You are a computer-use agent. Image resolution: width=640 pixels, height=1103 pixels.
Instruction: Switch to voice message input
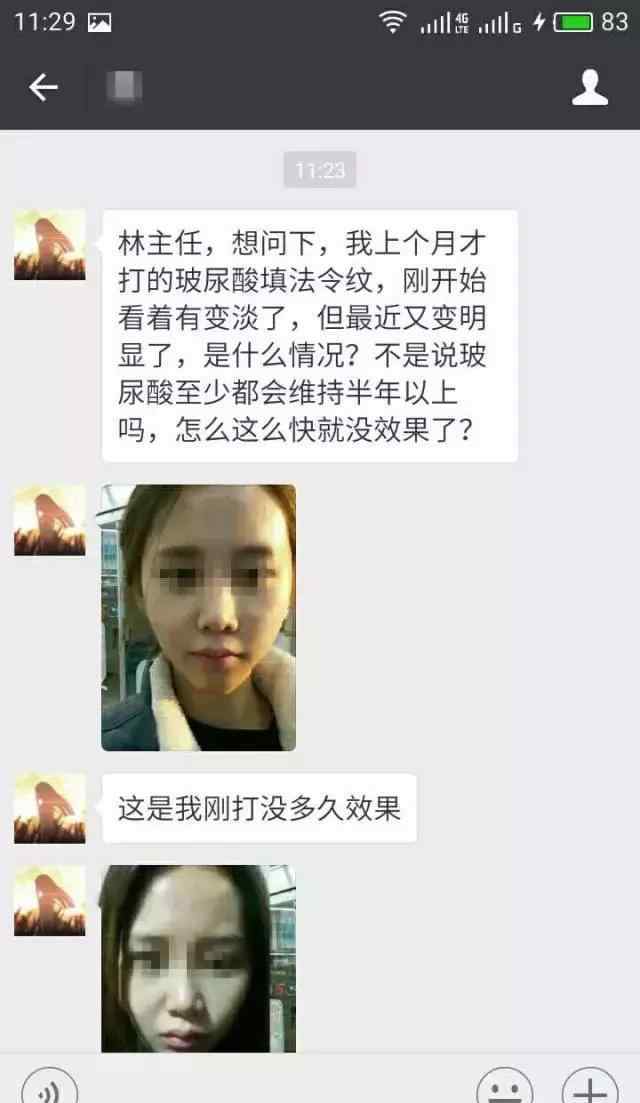(49, 1087)
